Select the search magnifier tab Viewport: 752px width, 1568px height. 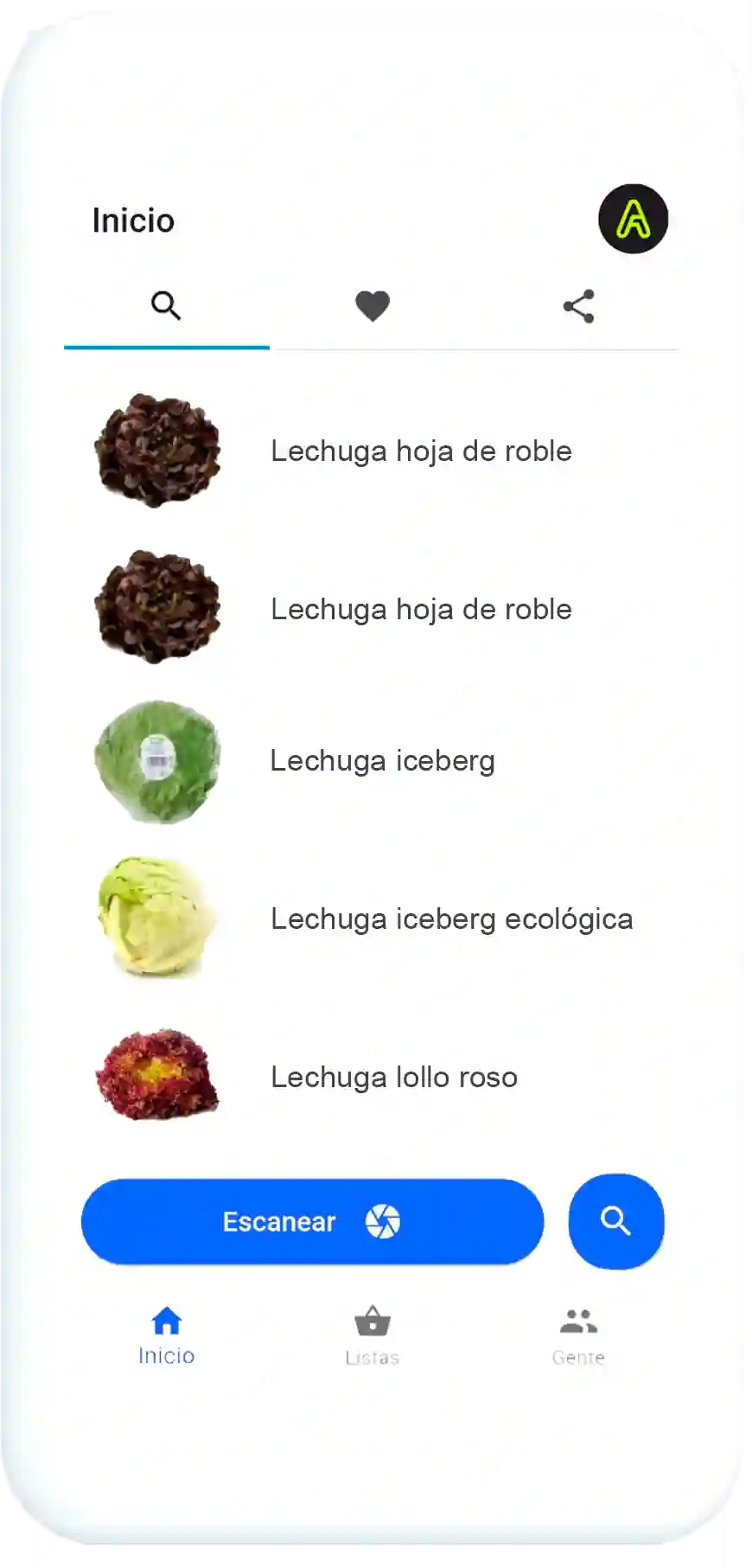pyautogui.click(x=166, y=306)
